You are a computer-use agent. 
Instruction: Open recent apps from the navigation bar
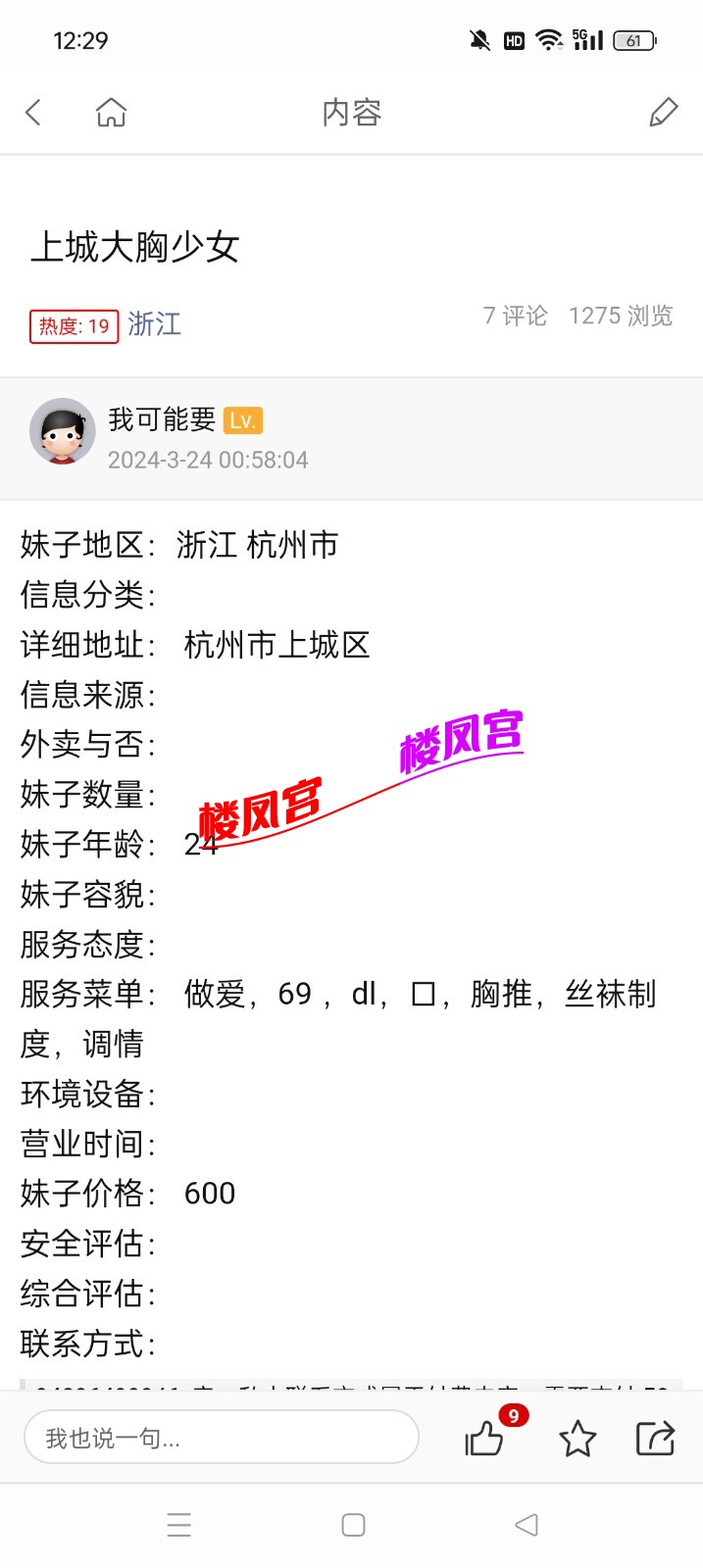(178, 1525)
